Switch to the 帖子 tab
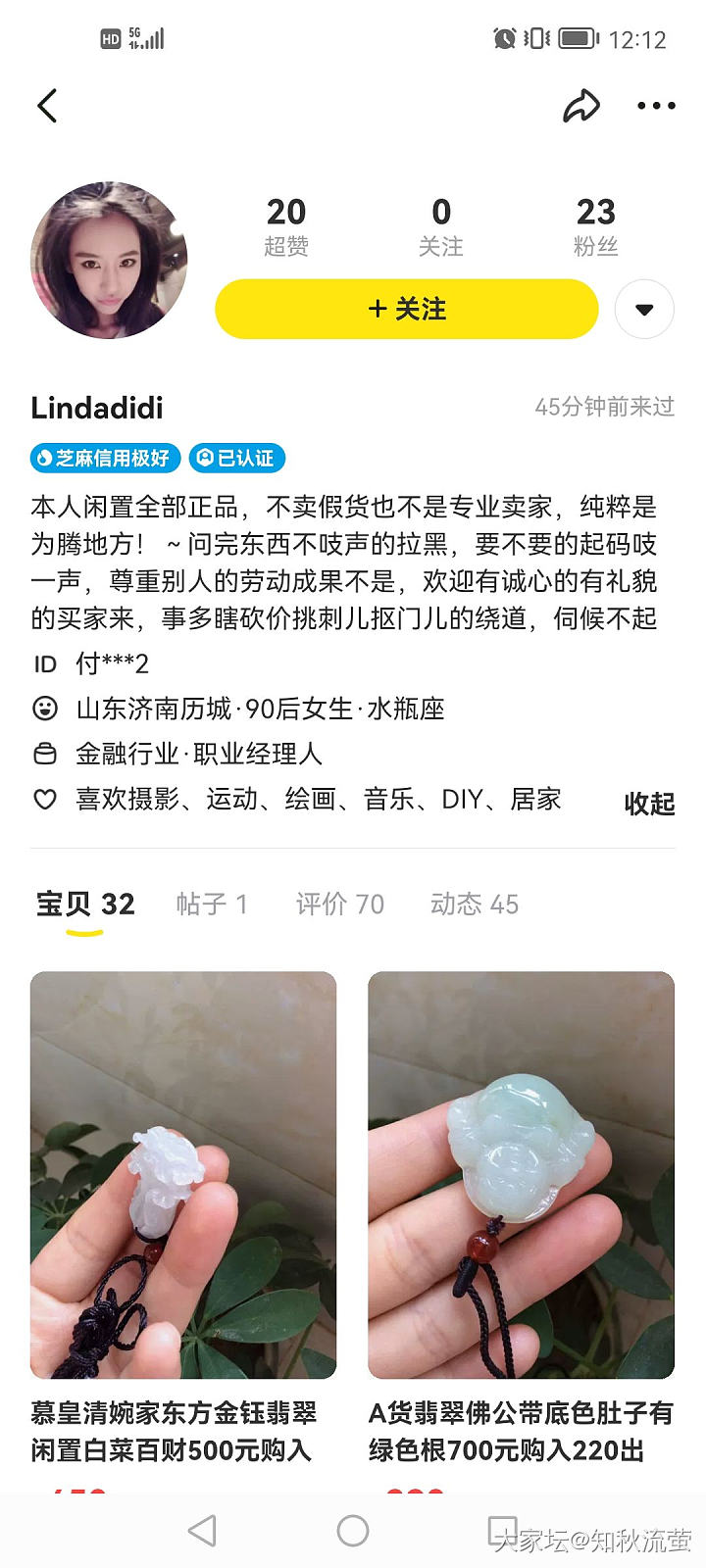Image resolution: width=706 pixels, height=1568 pixels. click(x=212, y=904)
